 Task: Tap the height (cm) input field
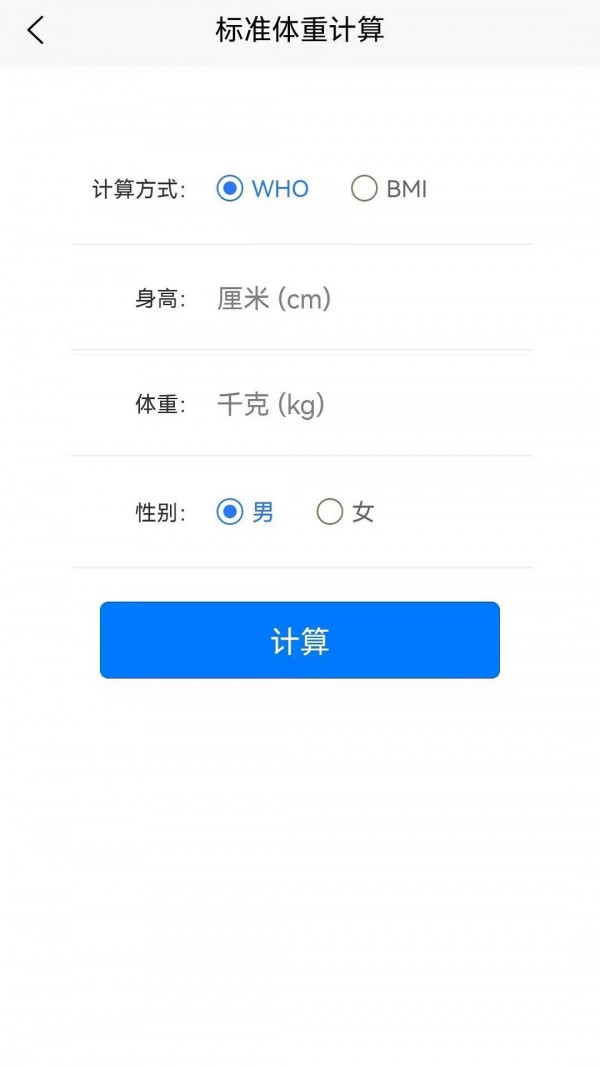pos(370,298)
